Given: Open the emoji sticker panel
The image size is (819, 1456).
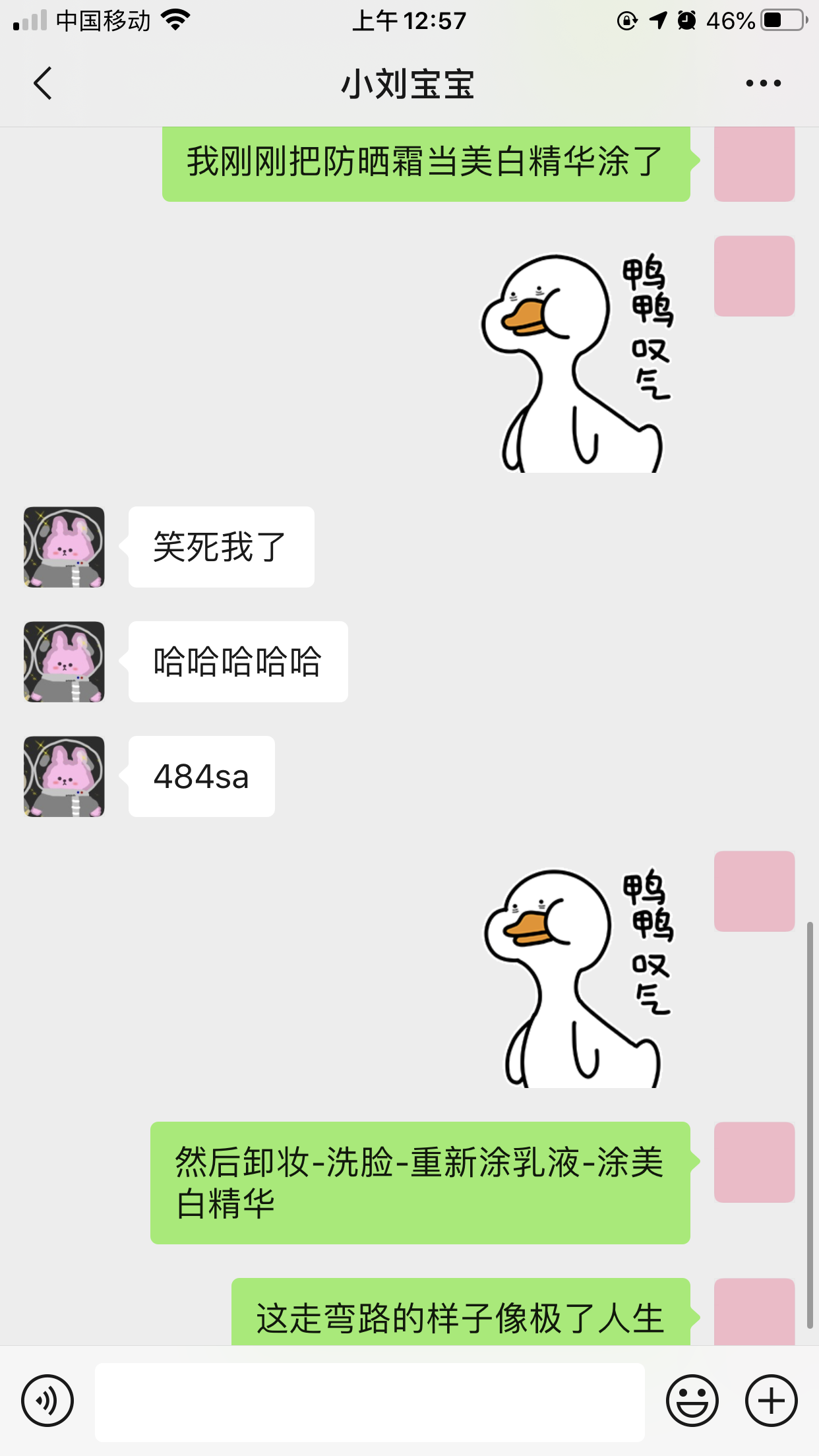Looking at the screenshot, I should coord(692,1401).
